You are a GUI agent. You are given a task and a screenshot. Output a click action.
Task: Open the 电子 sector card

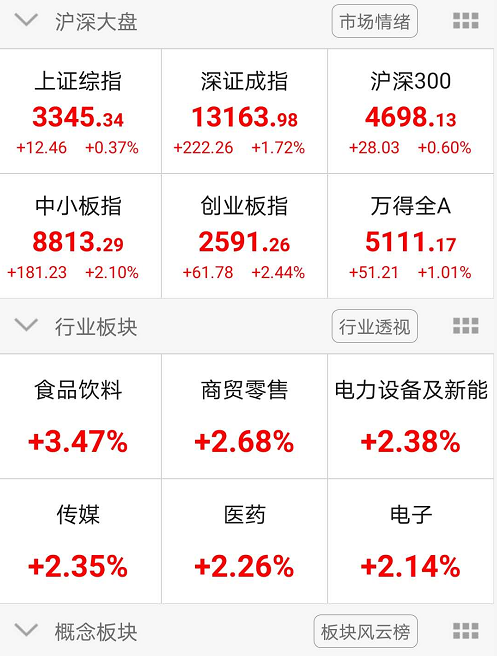pos(410,541)
